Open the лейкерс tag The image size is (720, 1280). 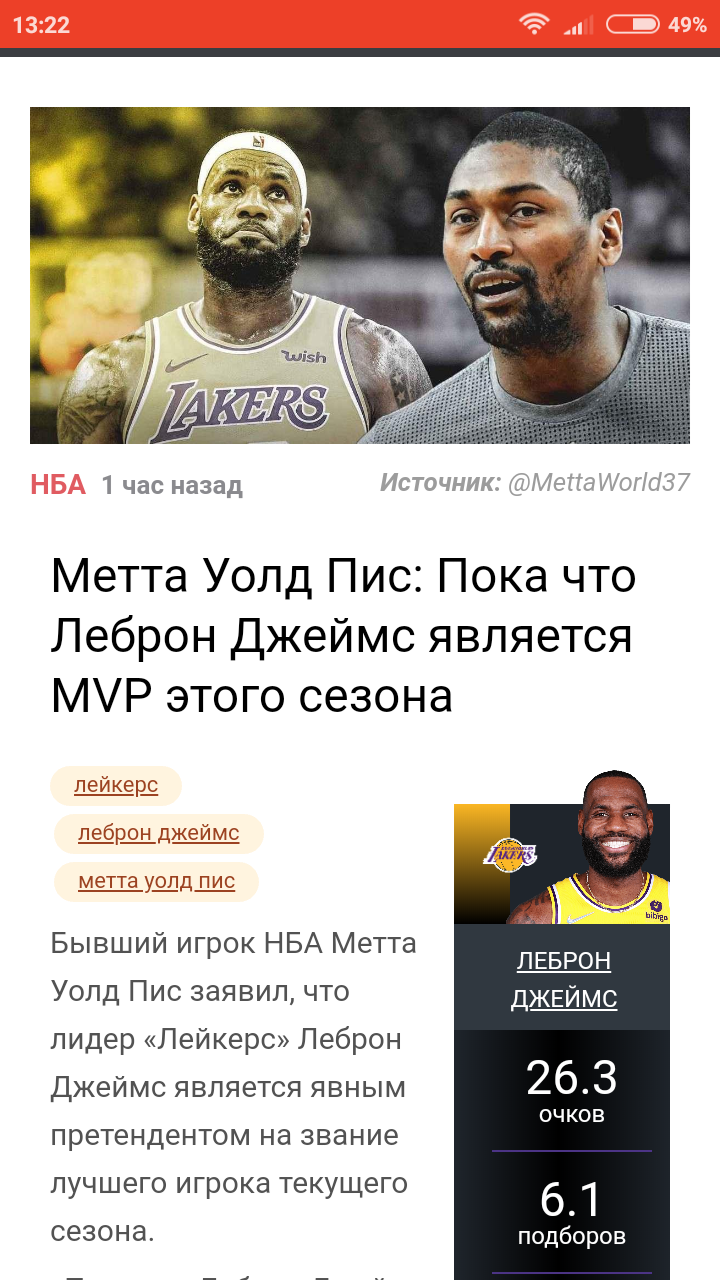pos(116,786)
